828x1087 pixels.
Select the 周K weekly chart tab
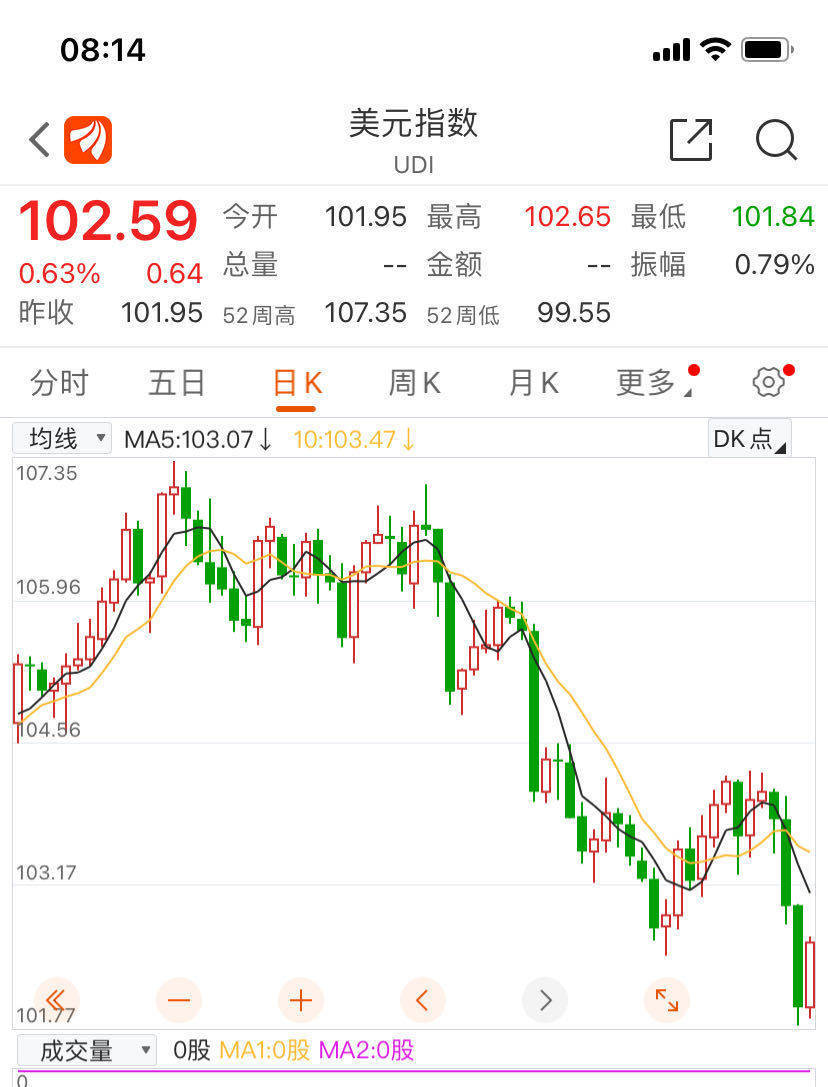point(413,382)
